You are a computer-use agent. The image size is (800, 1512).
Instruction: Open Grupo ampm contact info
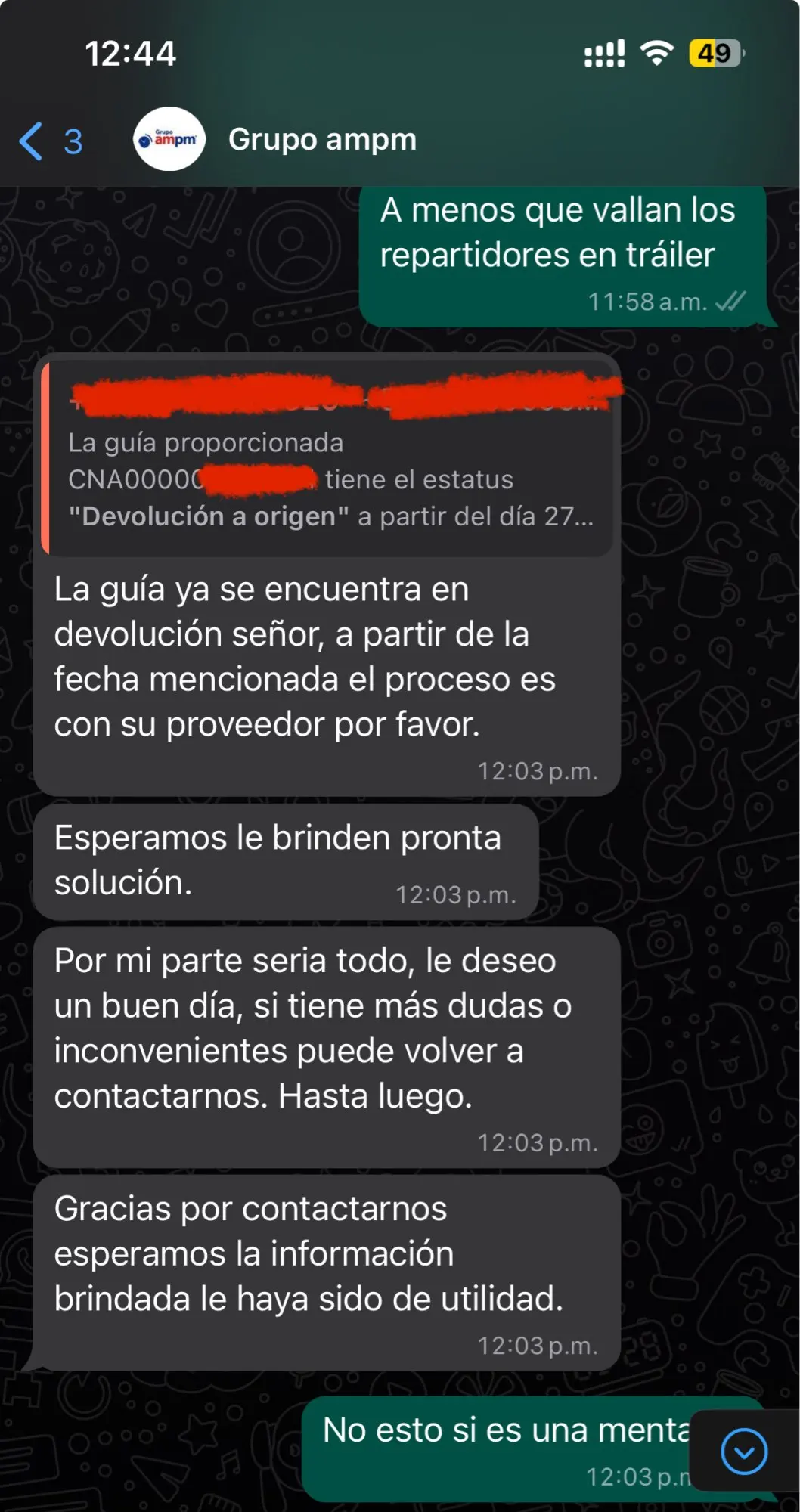322,140
